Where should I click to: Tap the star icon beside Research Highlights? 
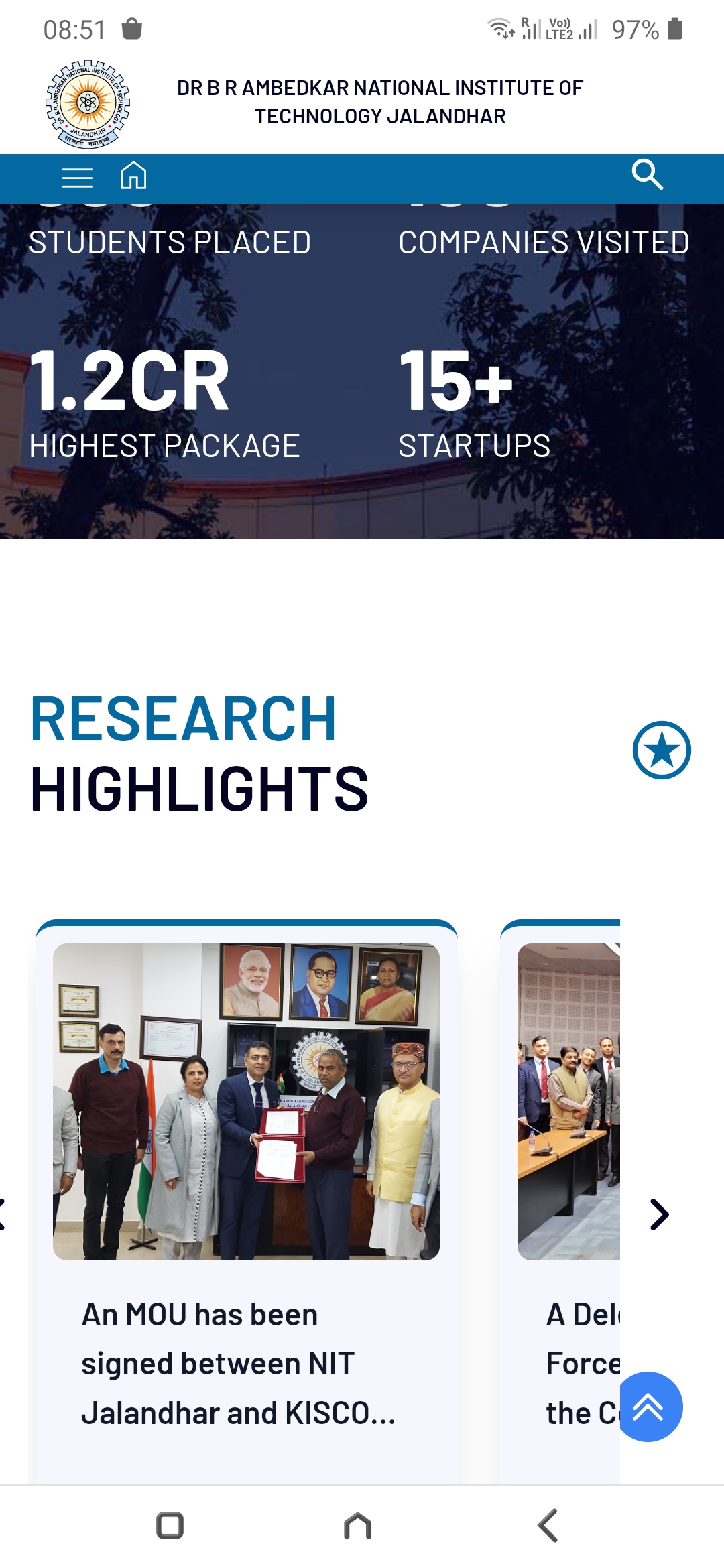(662, 750)
